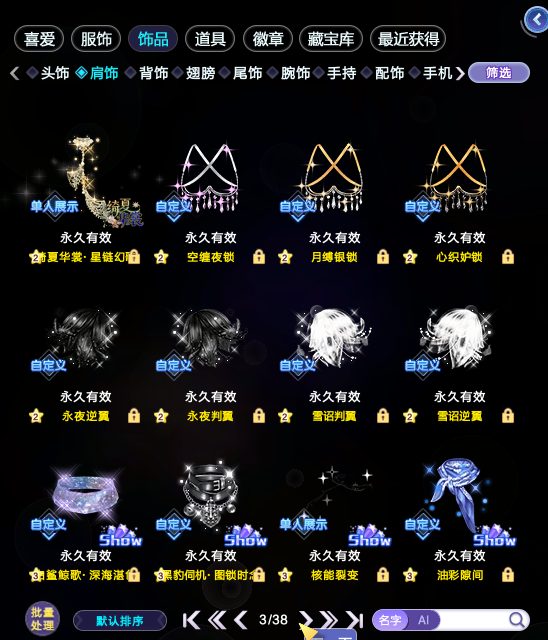The height and width of the screenshot is (640, 548).
Task: Open the 筛选 filter button
Action: click(x=499, y=73)
